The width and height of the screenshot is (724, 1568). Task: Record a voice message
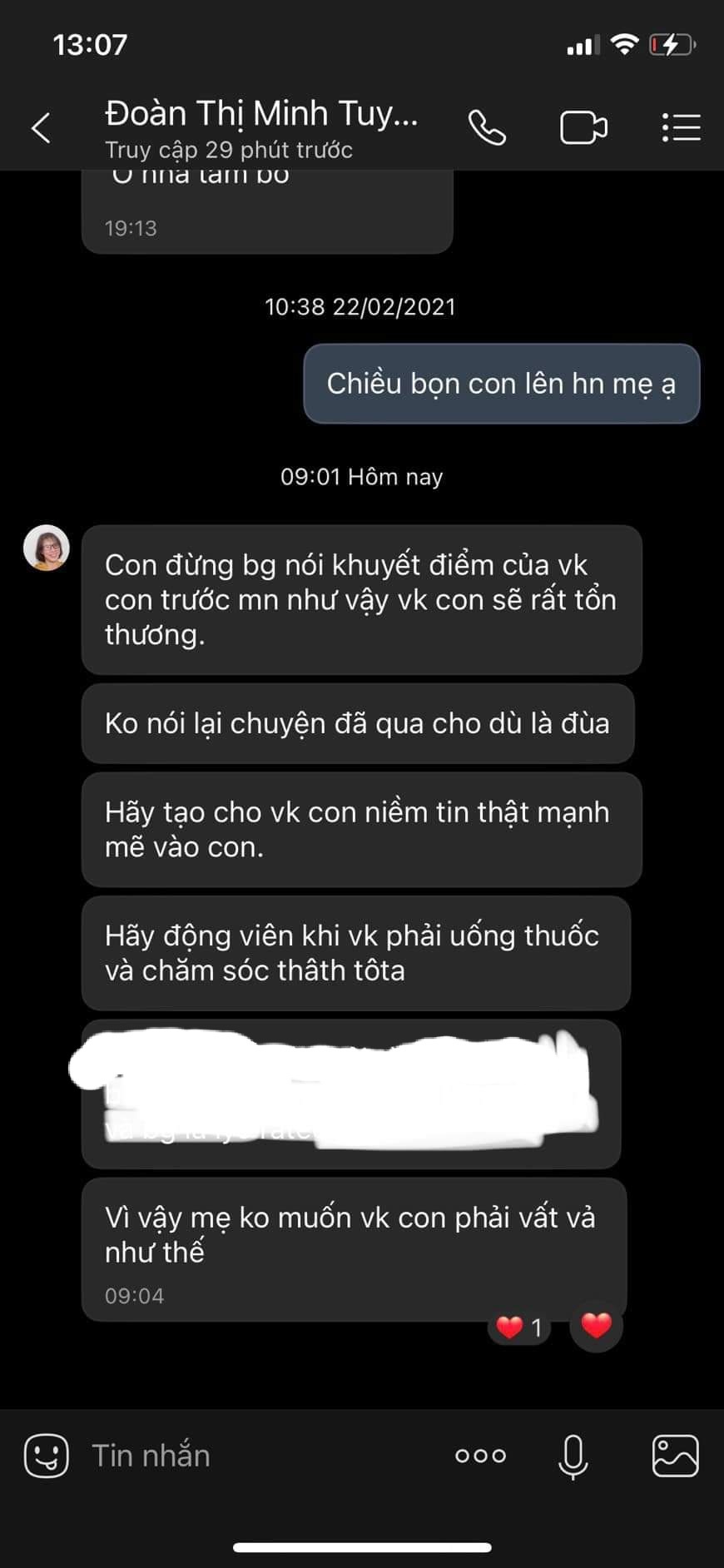[x=573, y=1456]
